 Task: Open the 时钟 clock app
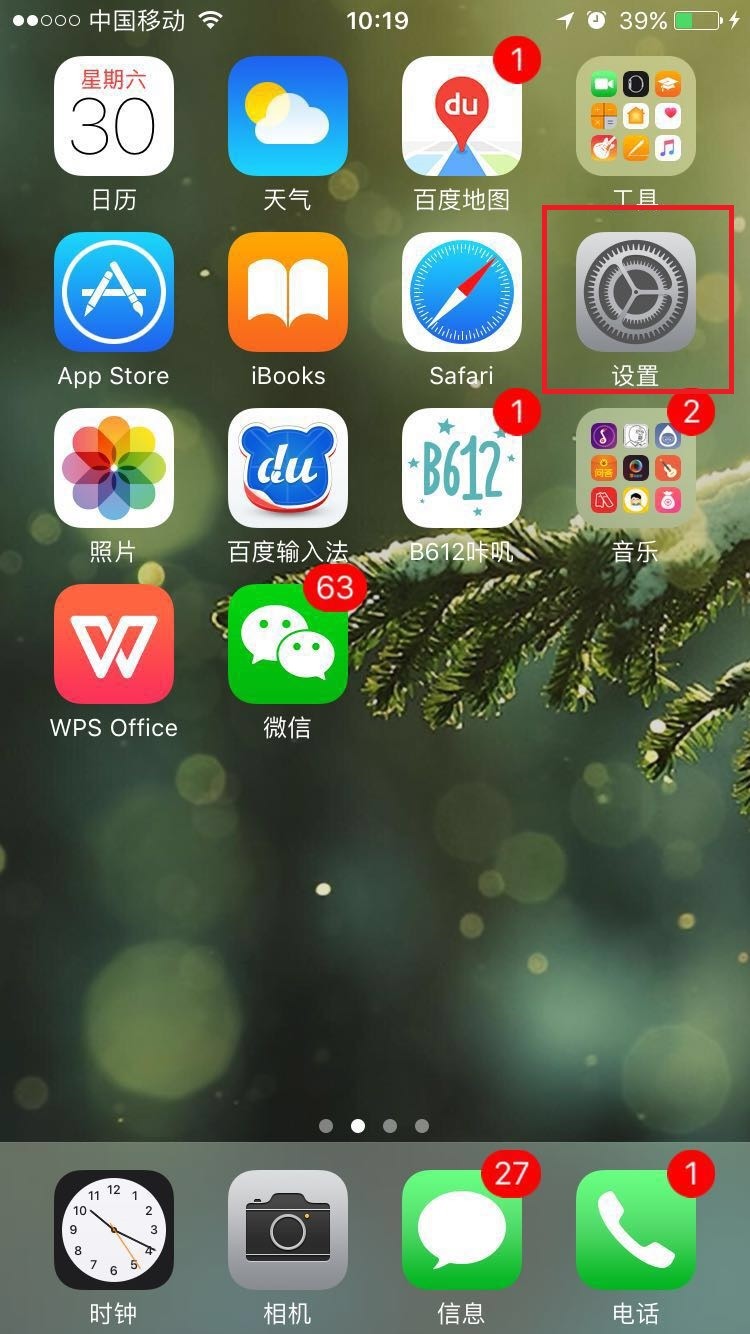(x=113, y=1230)
